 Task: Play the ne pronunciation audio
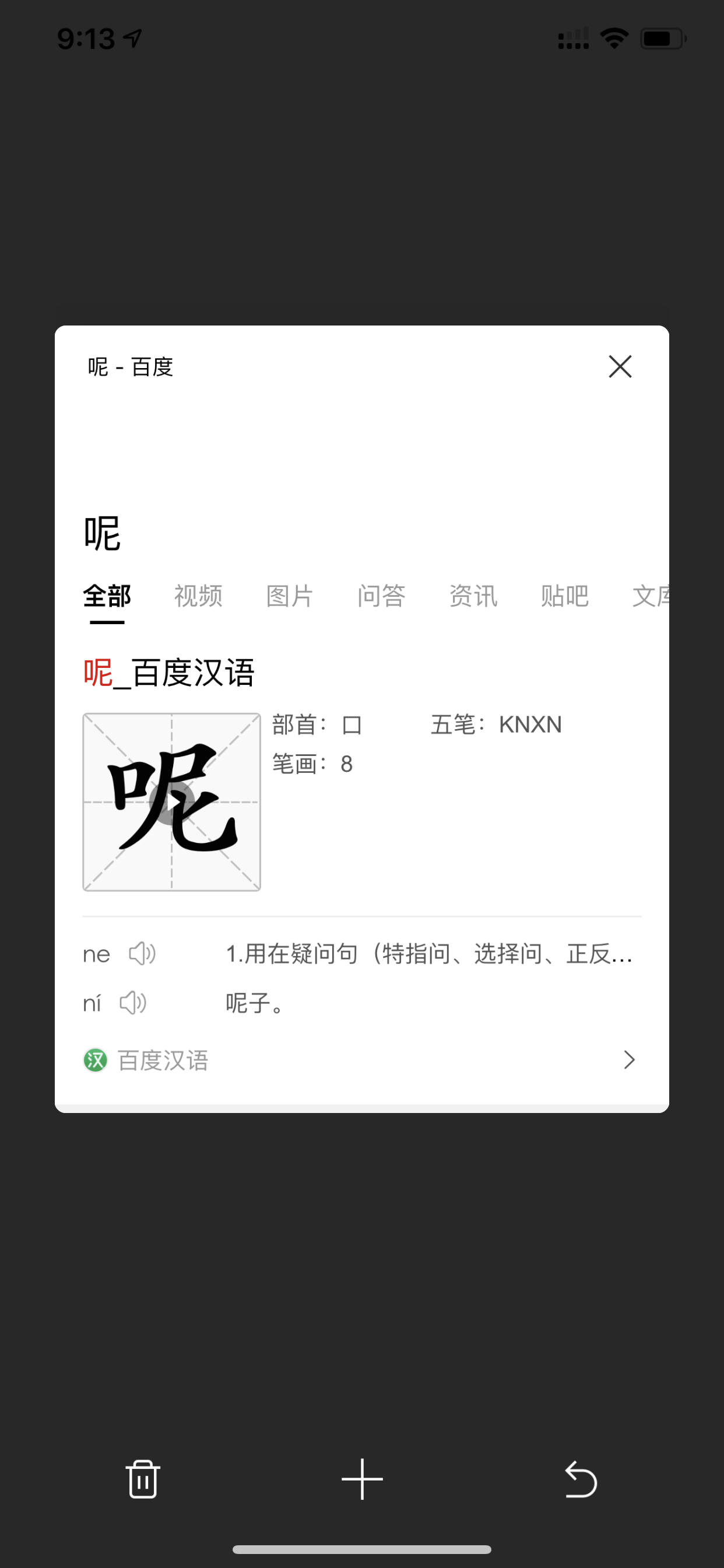[142, 954]
